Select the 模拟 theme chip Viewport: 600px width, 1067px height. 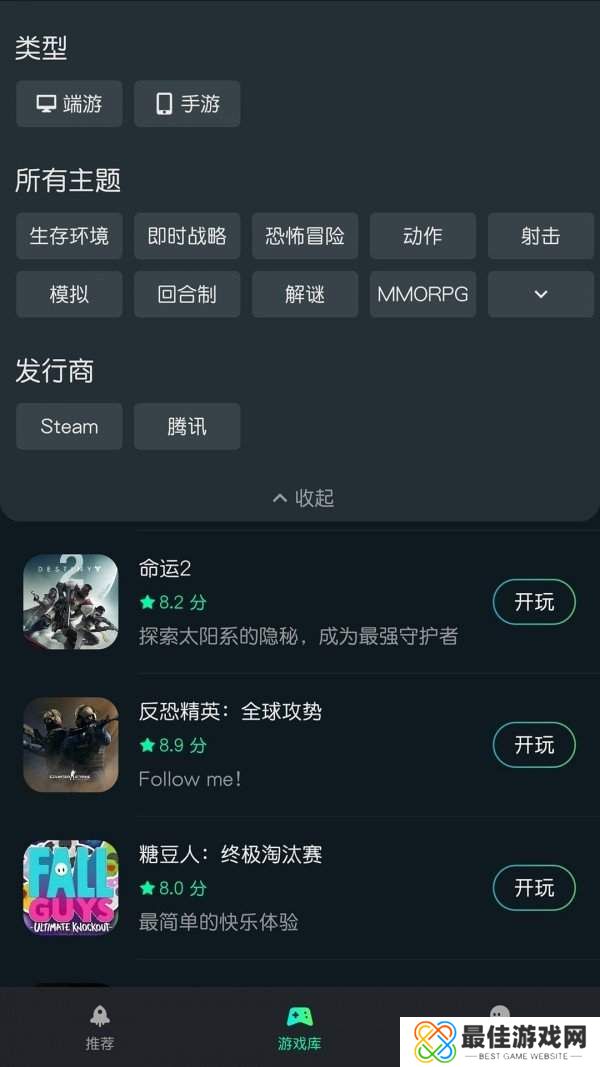[x=69, y=294]
